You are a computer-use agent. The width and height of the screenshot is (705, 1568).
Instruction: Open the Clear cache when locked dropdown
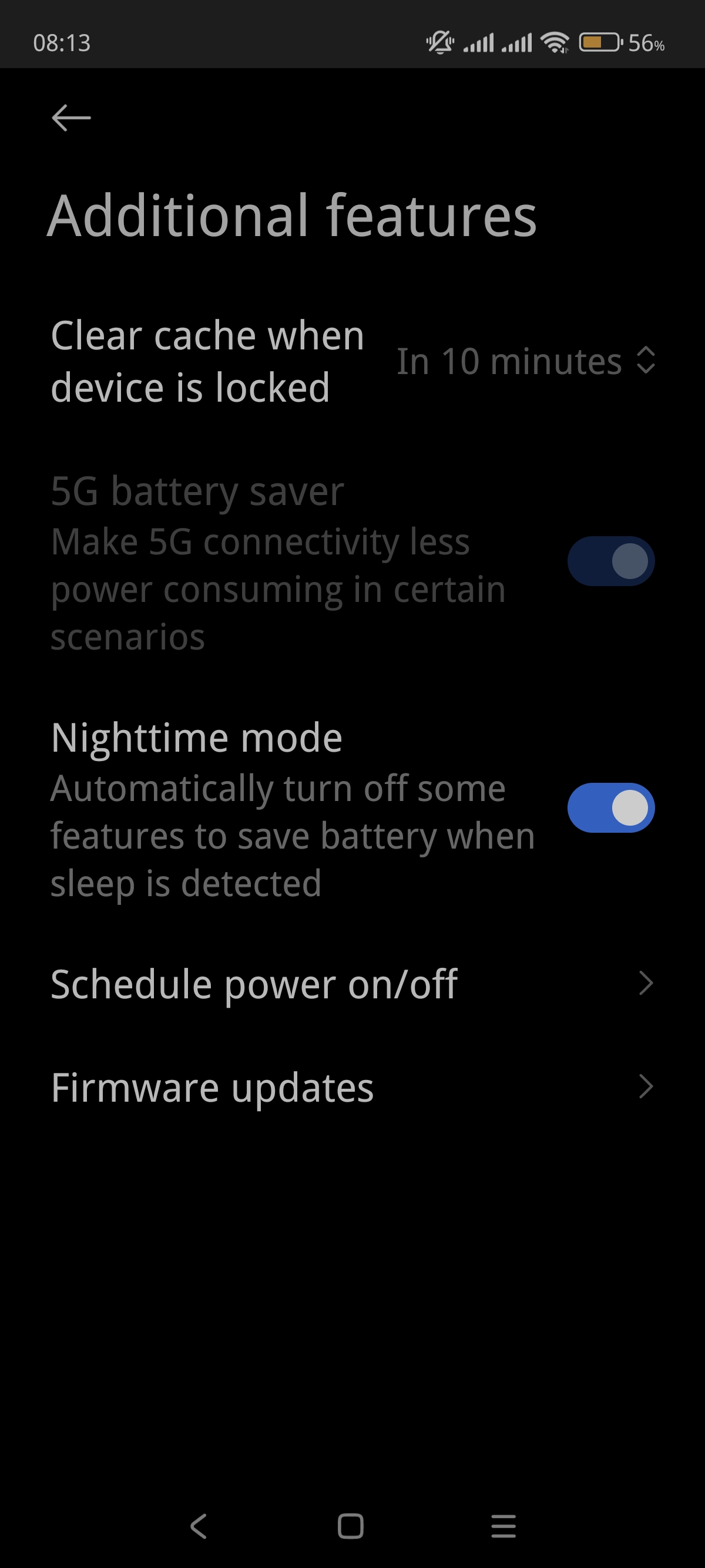[526, 361]
